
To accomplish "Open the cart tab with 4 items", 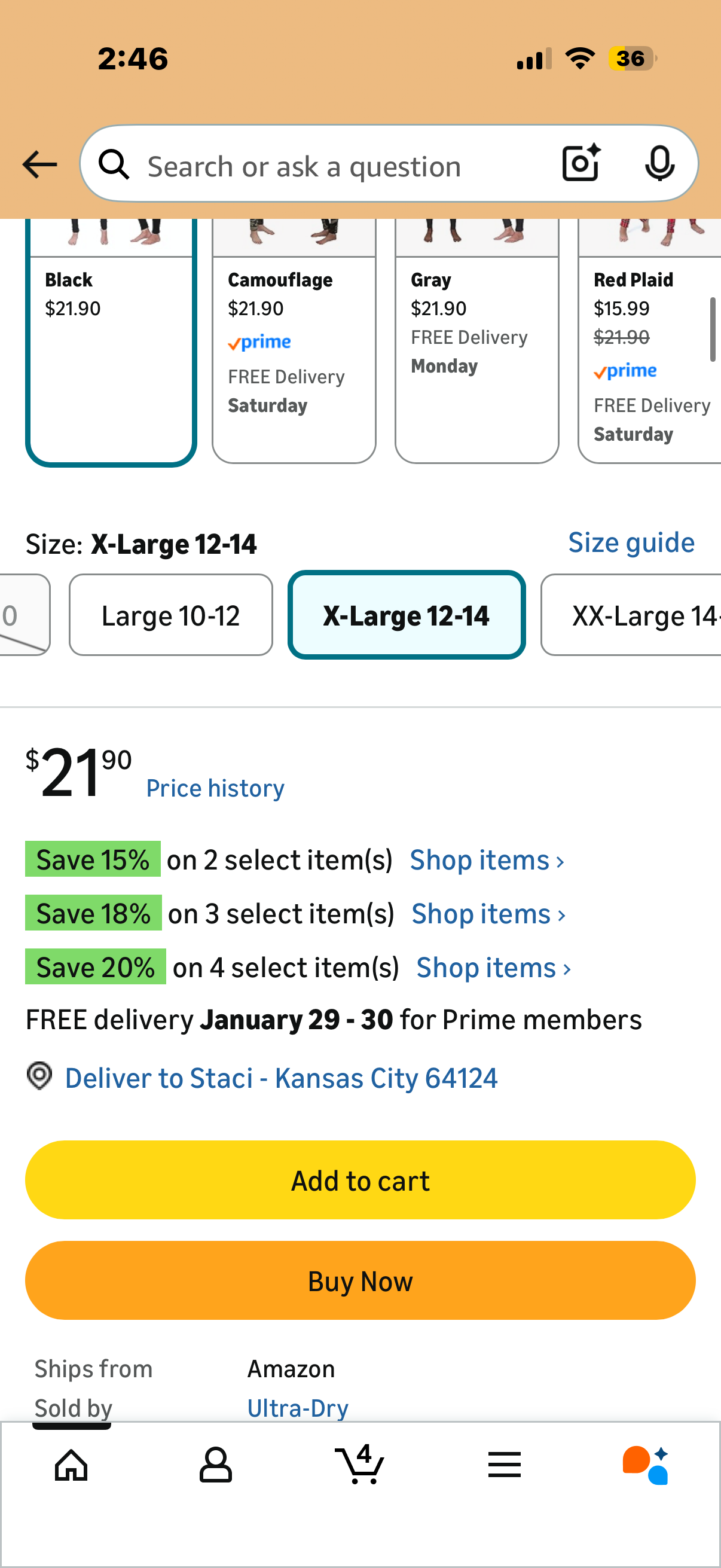I will [x=359, y=1465].
